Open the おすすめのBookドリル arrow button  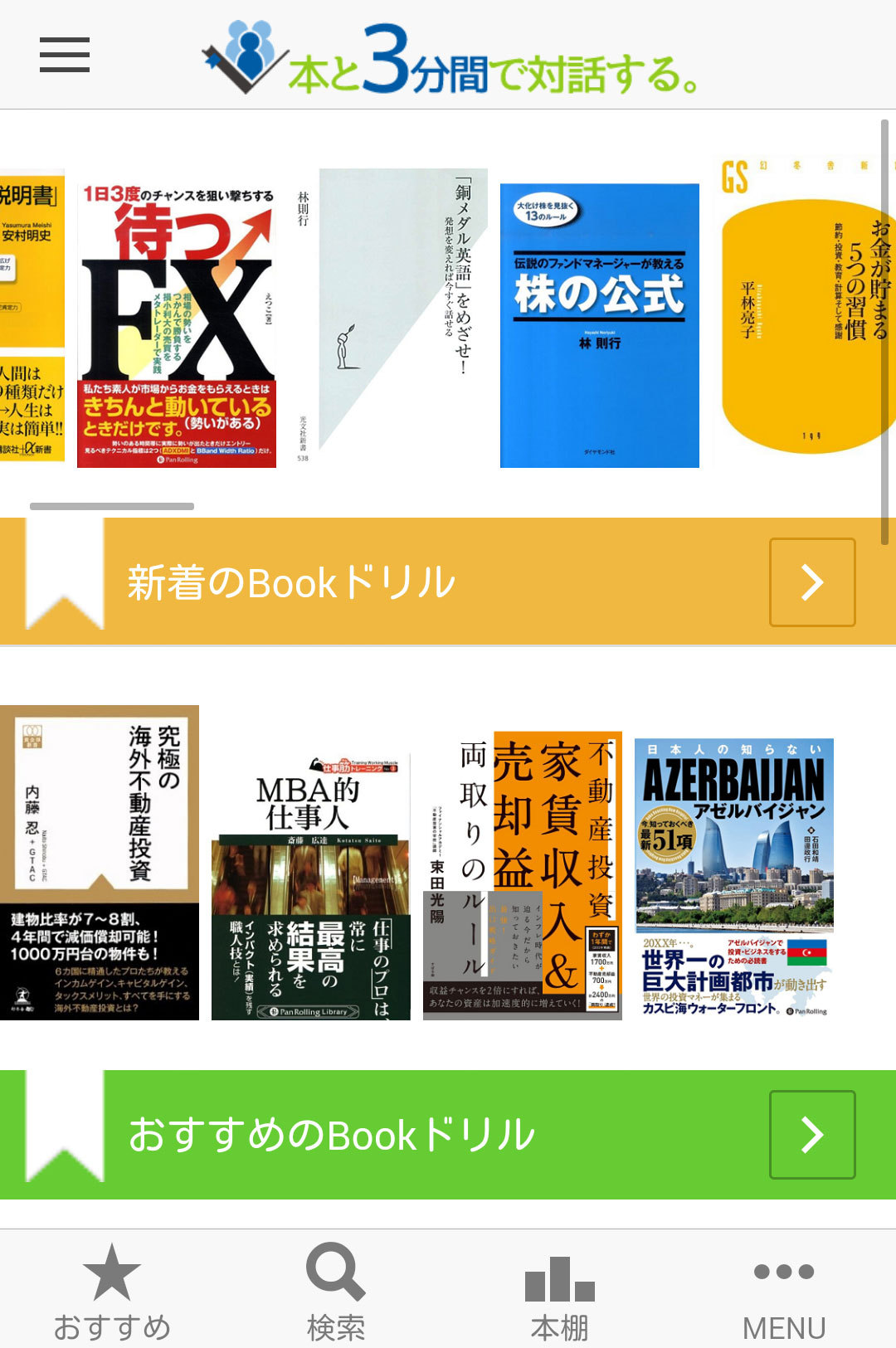(x=812, y=1135)
